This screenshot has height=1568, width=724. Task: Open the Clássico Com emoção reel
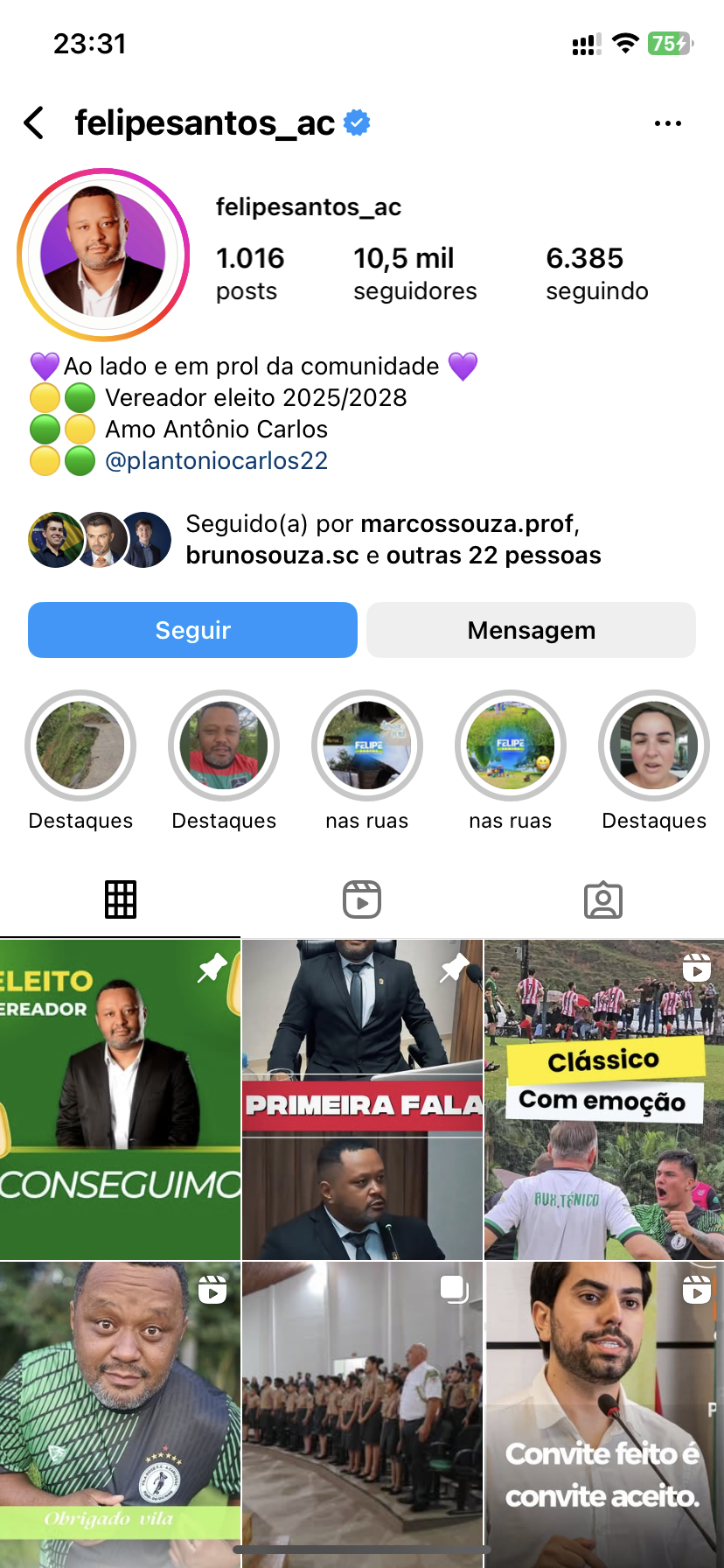604,1100
